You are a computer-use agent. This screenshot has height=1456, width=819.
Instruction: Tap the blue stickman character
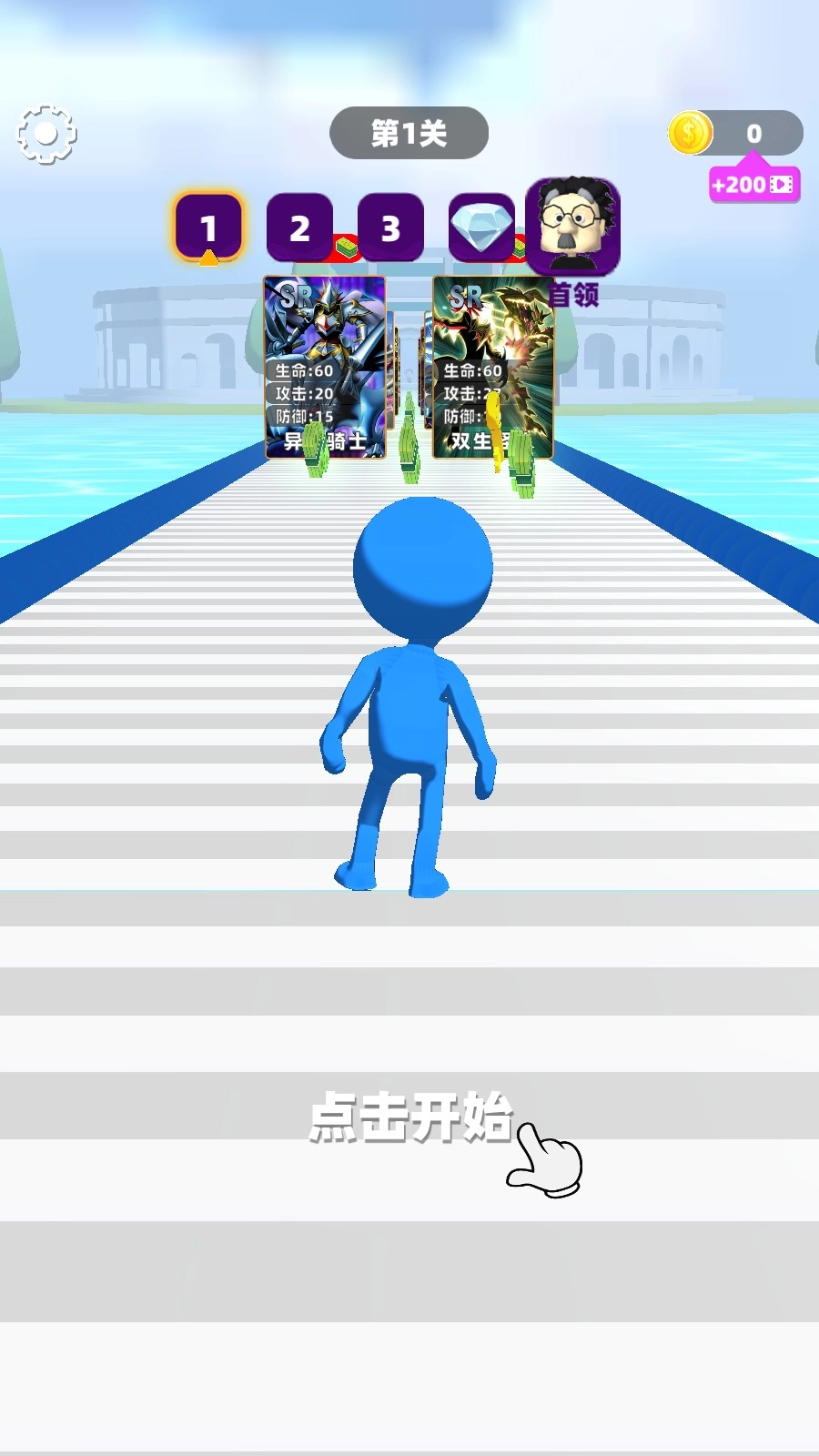tap(419, 710)
